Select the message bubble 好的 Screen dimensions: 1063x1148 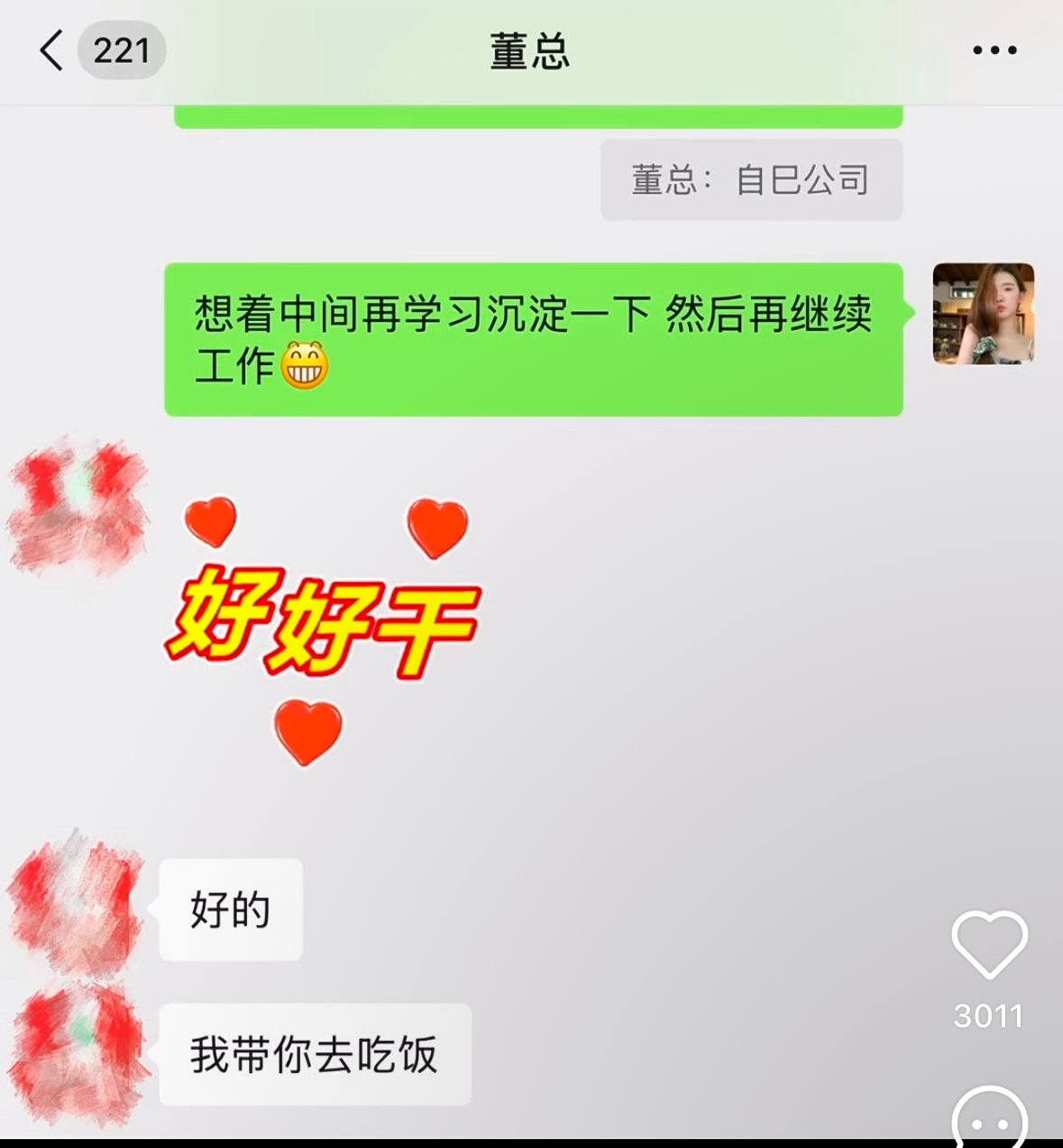point(230,911)
